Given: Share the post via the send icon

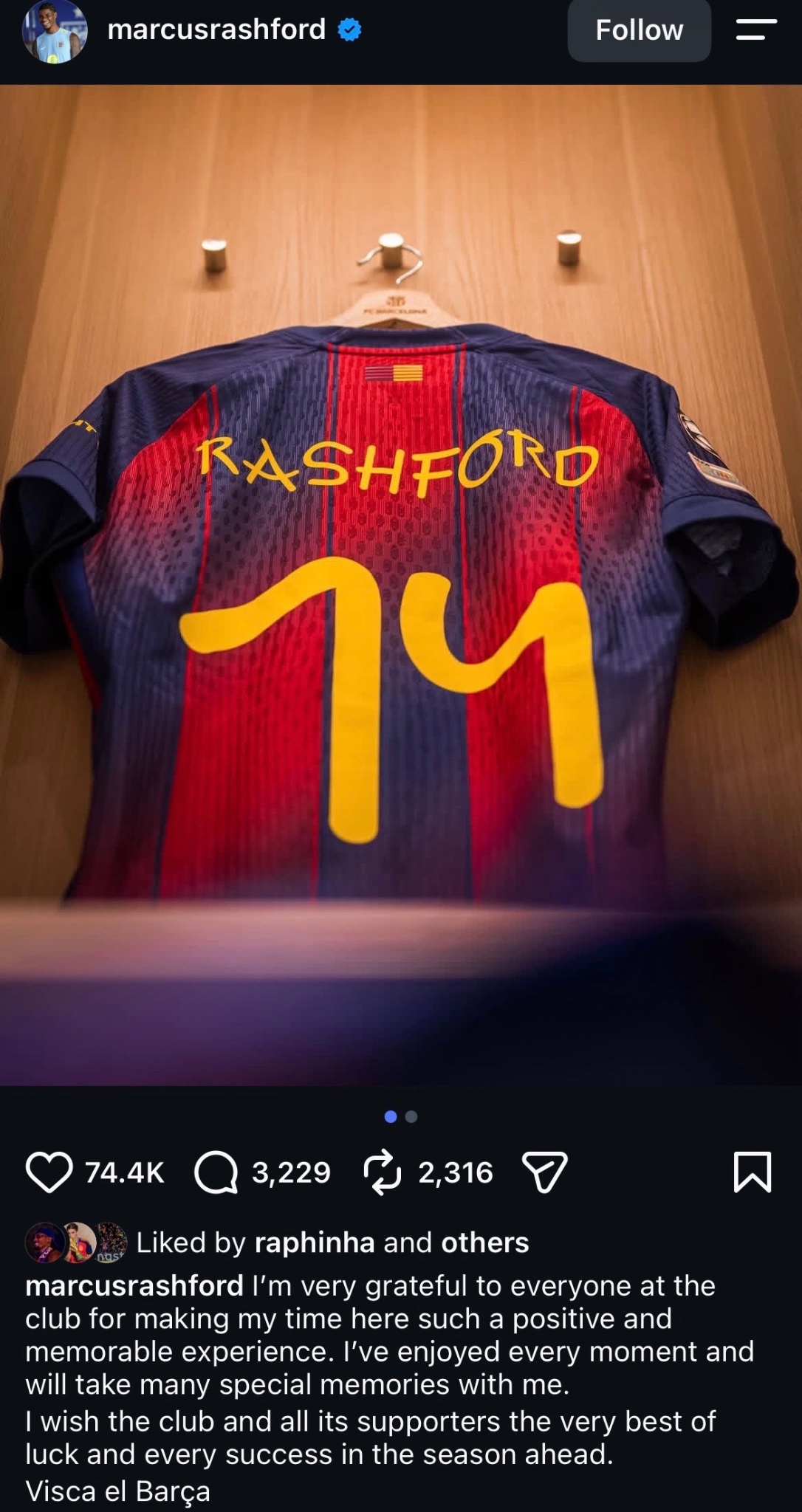Looking at the screenshot, I should (545, 1172).
